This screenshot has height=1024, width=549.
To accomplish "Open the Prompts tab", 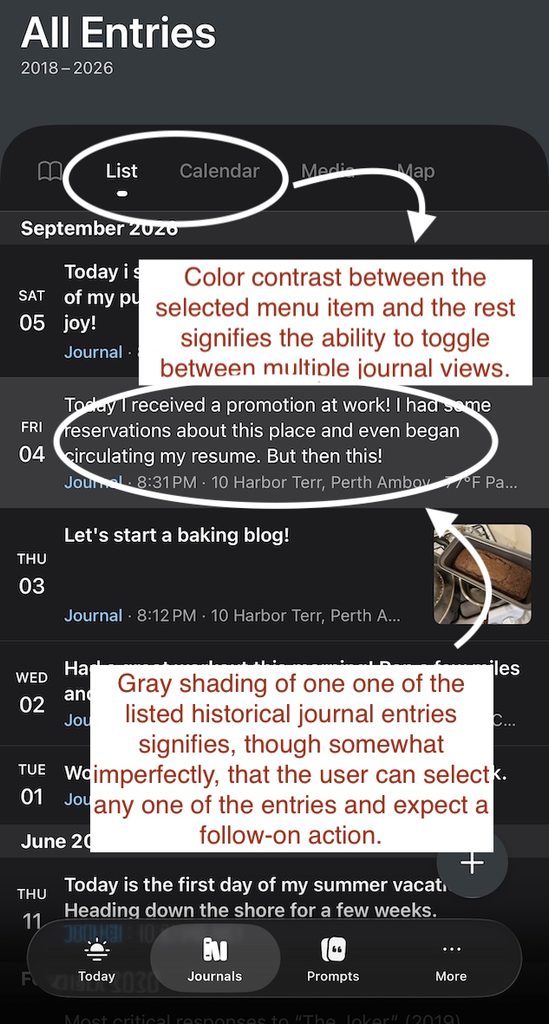I will coord(333,959).
